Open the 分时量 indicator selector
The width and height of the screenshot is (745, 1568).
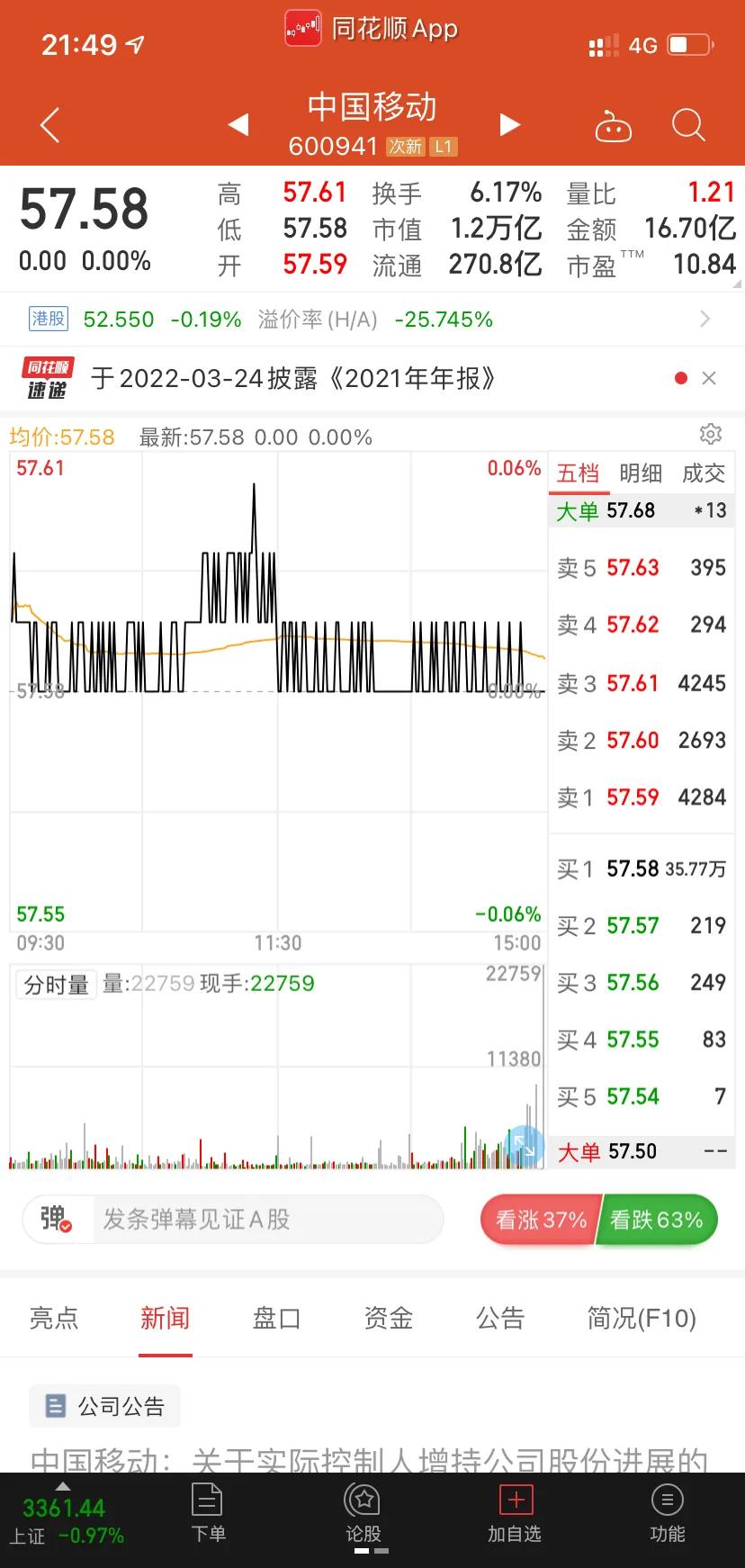(56, 984)
